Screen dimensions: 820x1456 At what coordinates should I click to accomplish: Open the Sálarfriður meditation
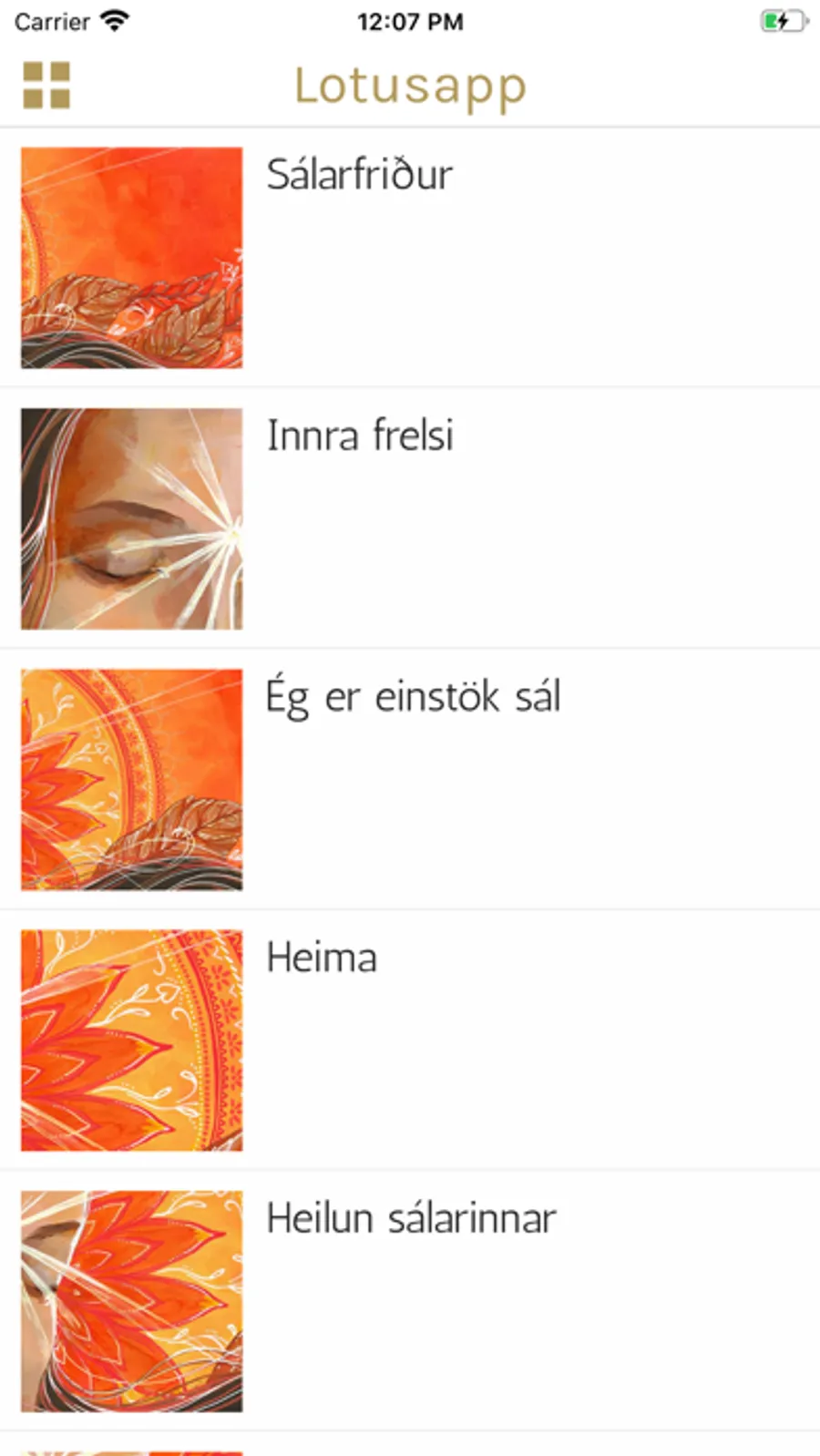[x=359, y=175]
